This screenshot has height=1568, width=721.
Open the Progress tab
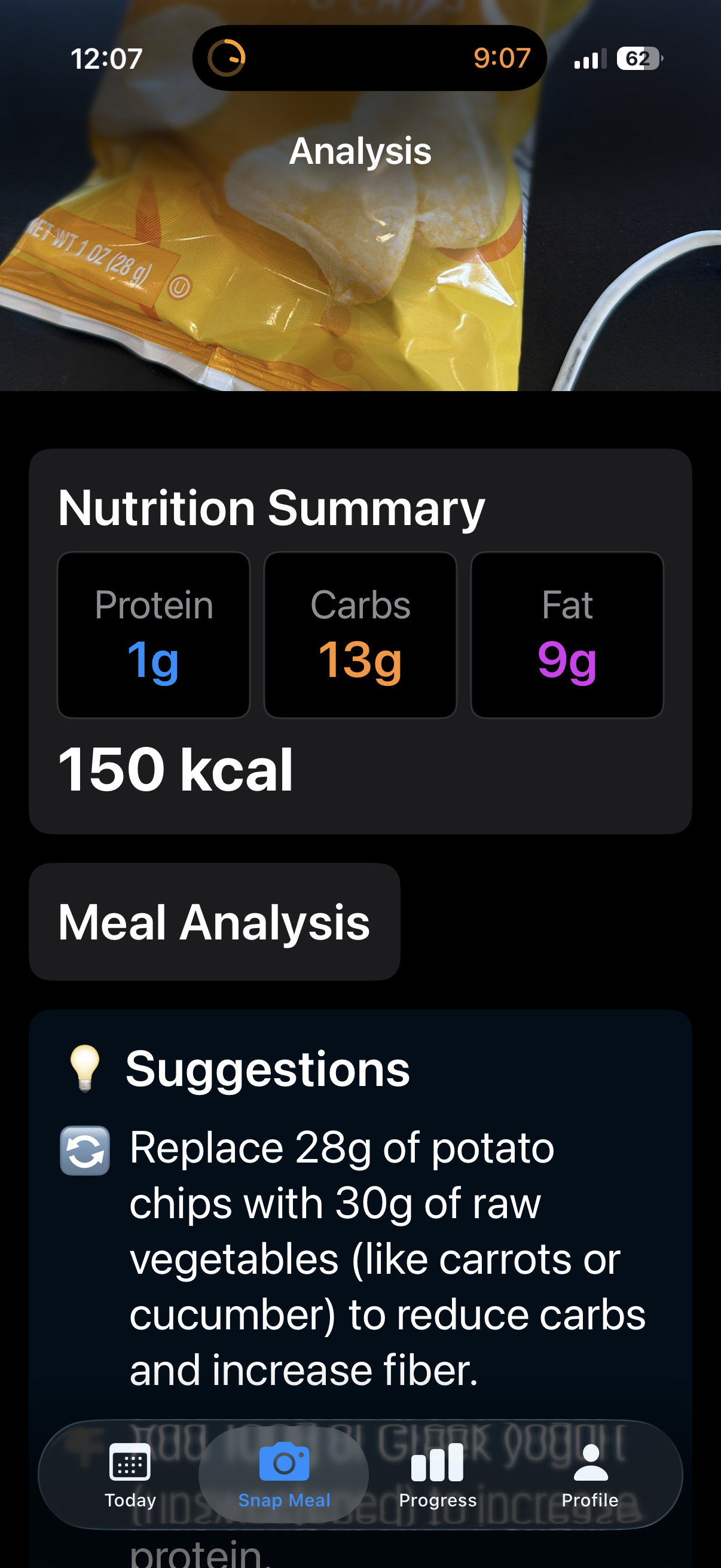click(438, 1475)
